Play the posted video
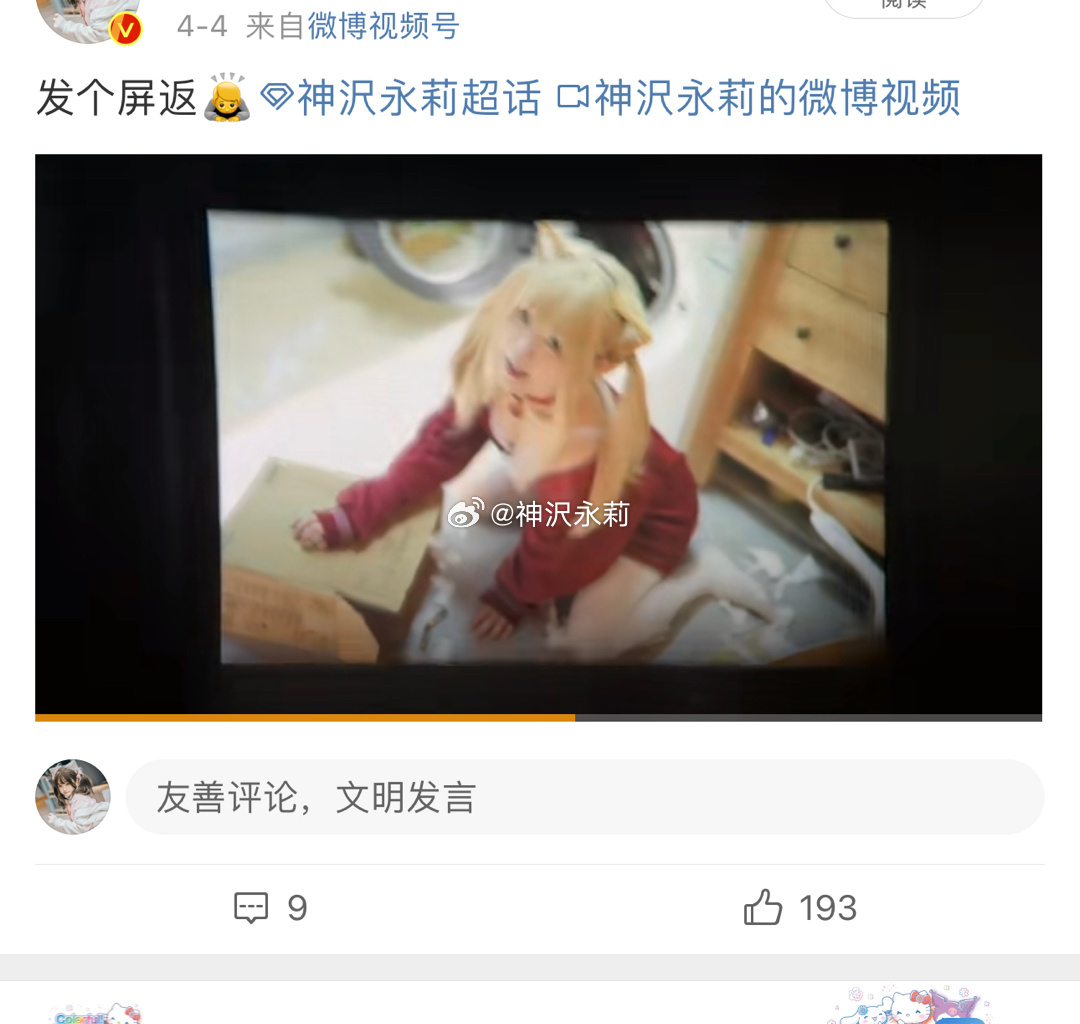 [x=538, y=435]
